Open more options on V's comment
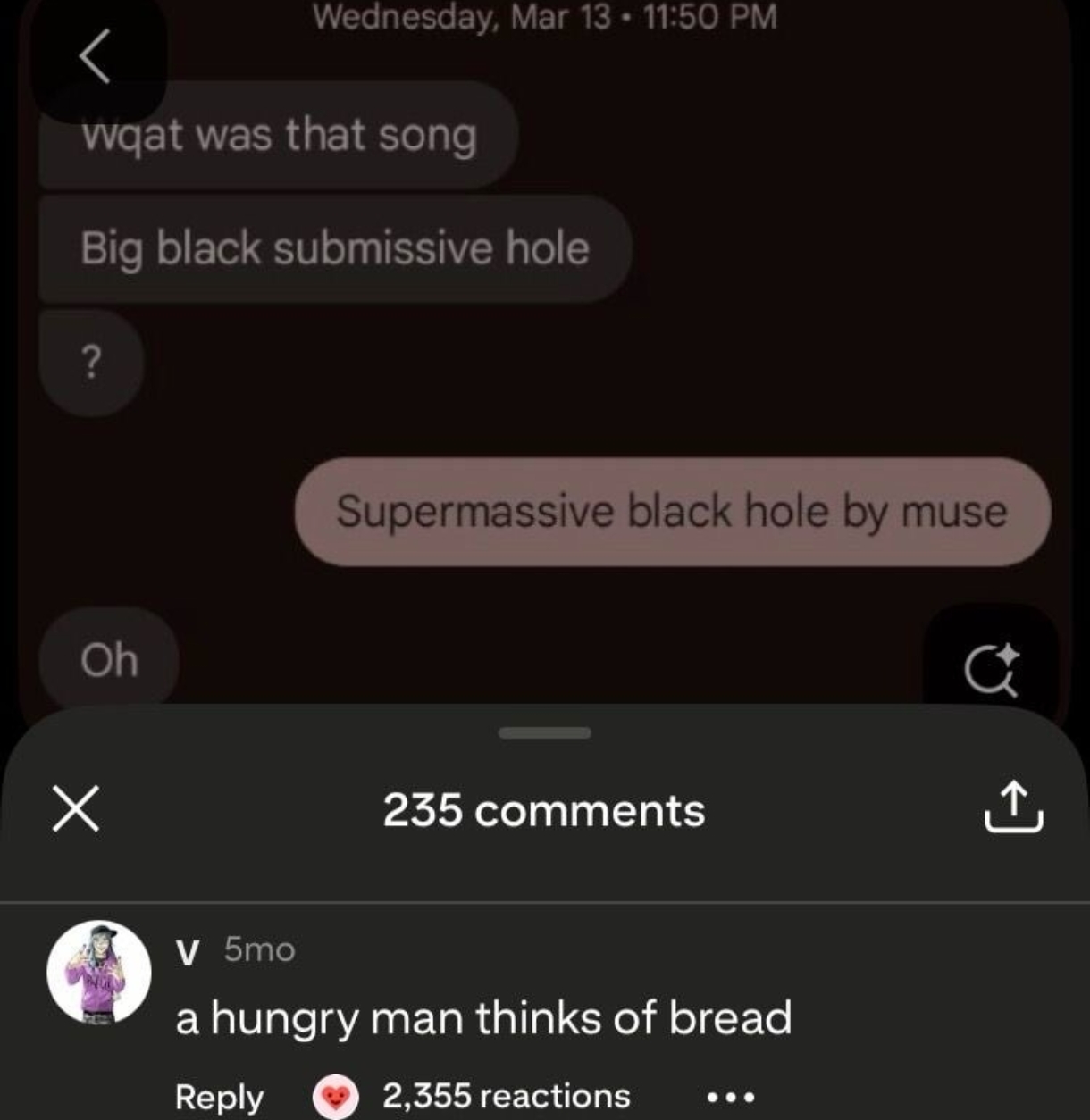 pos(732,1097)
